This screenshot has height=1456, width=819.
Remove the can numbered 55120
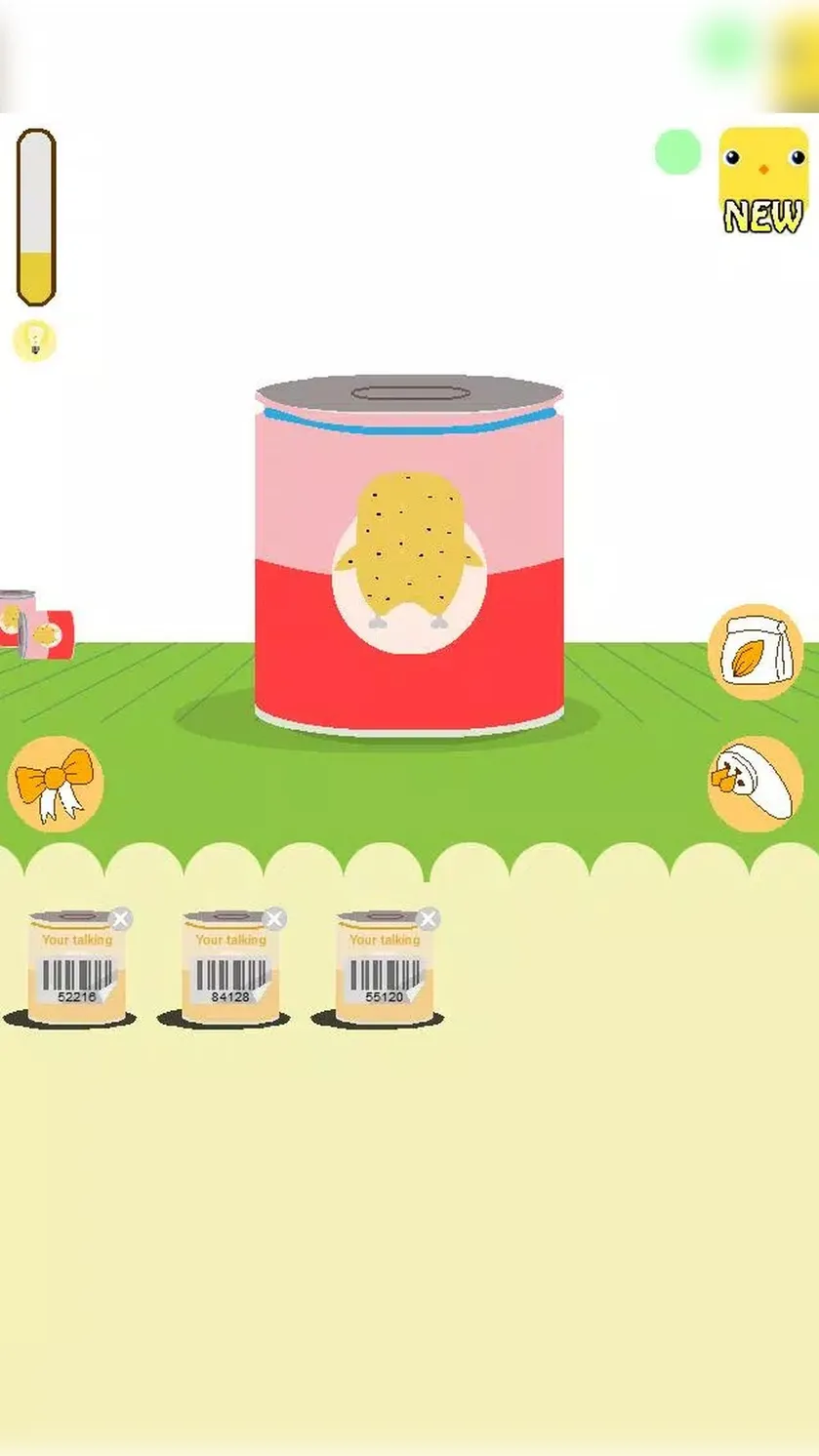[428, 919]
